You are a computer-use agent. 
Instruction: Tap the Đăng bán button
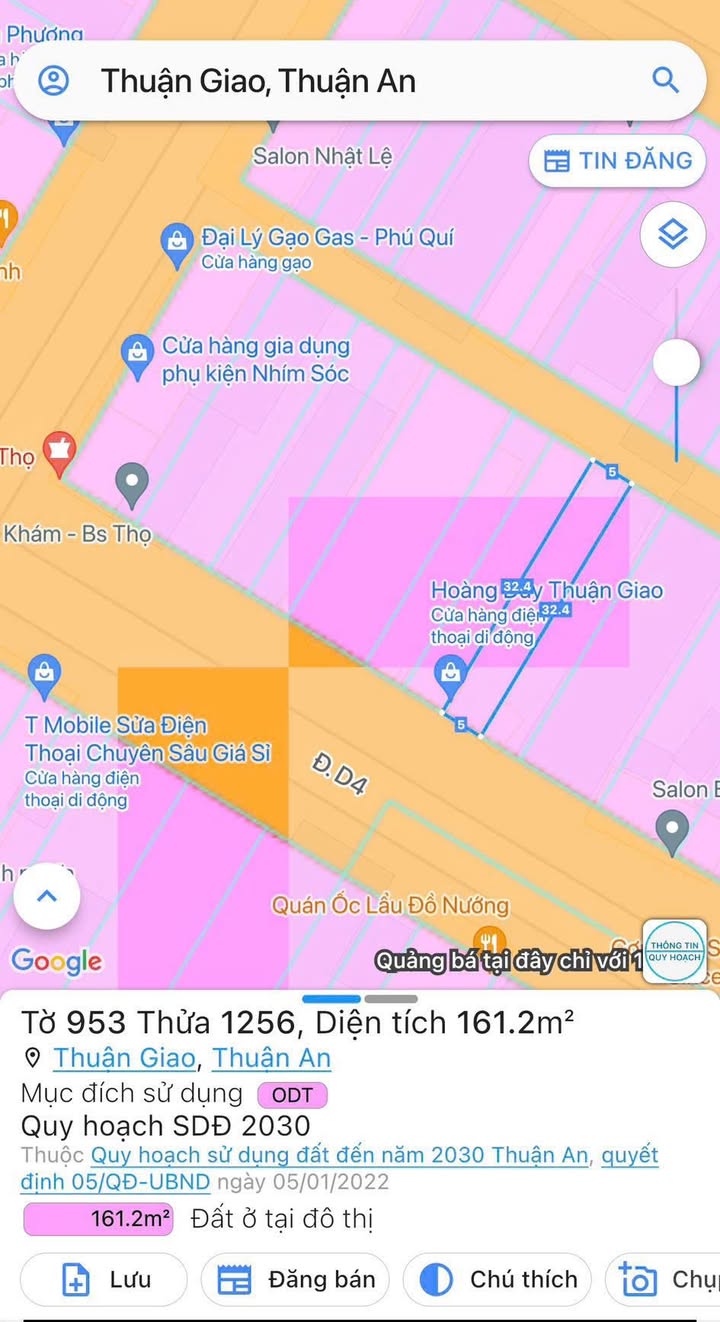click(x=295, y=1279)
